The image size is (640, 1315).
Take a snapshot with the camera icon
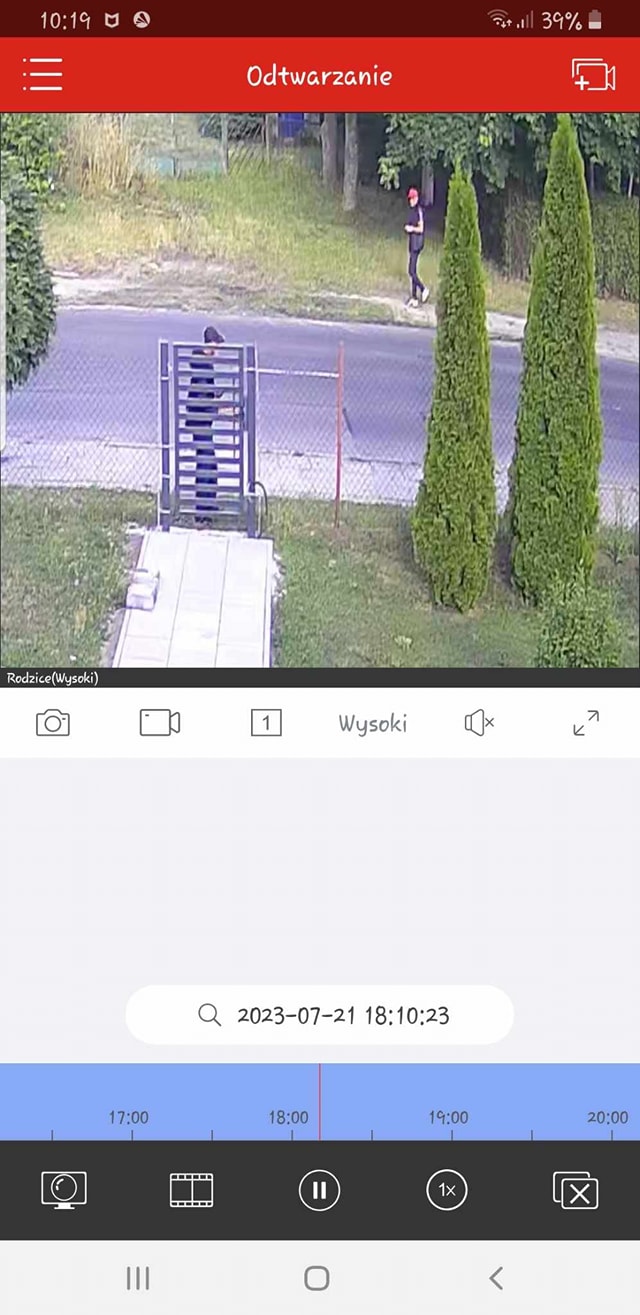click(53, 722)
